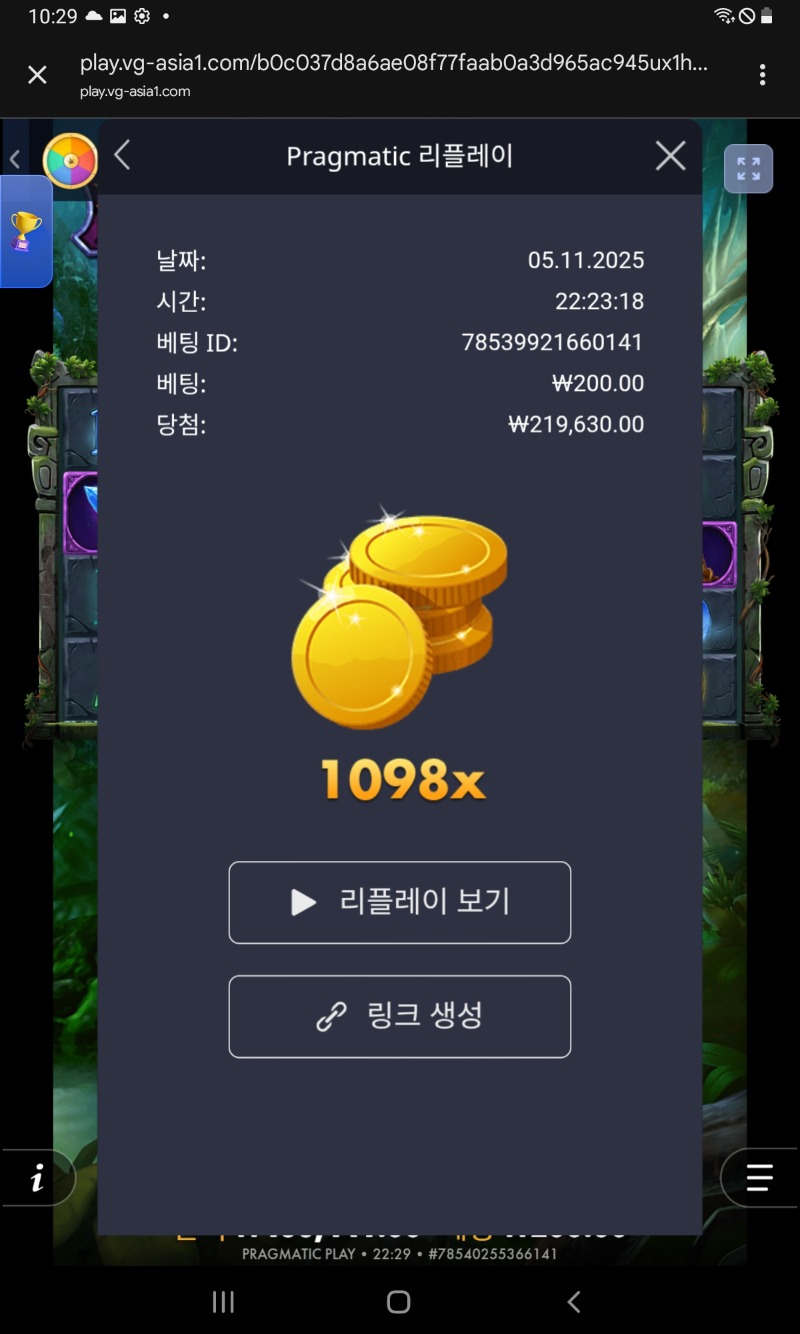Tap the Android recent apps button
The height and width of the screenshot is (1334, 800).
[222, 1302]
